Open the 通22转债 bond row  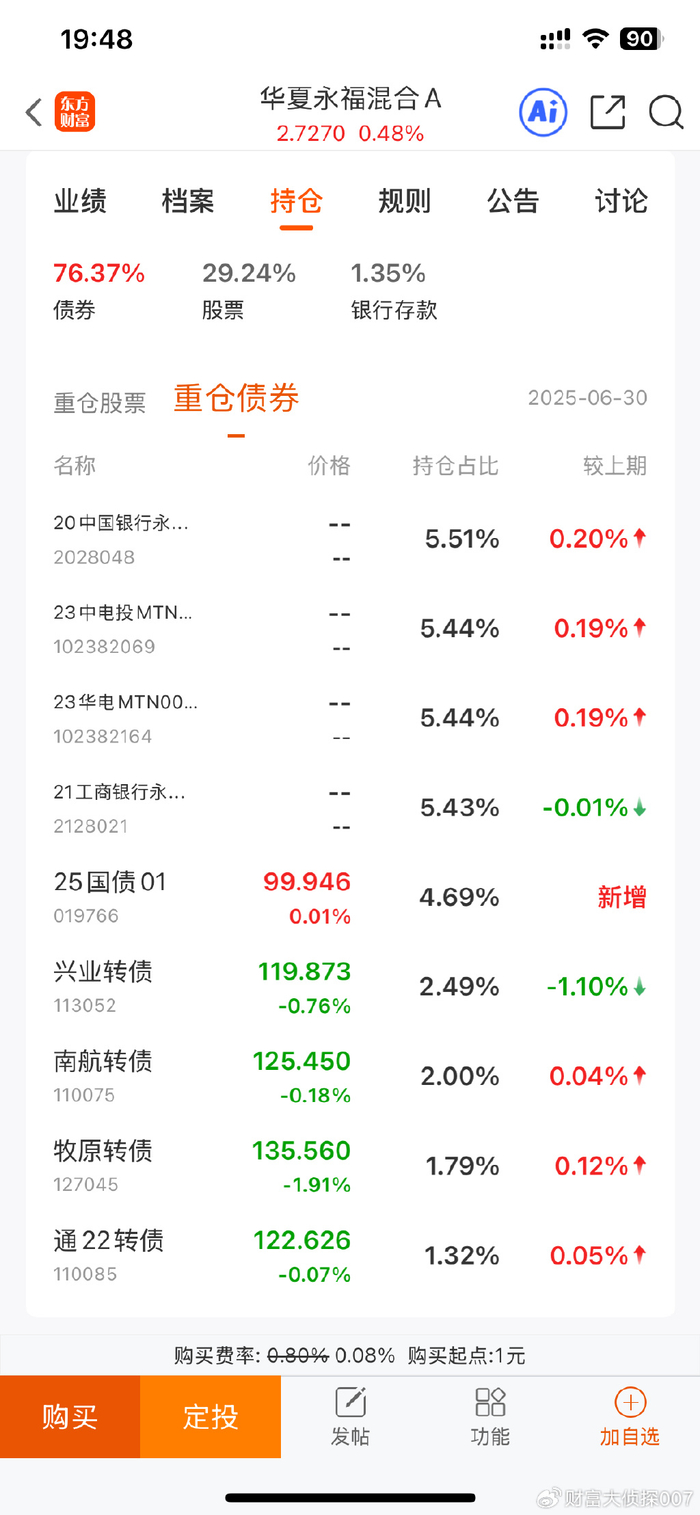coord(350,1255)
